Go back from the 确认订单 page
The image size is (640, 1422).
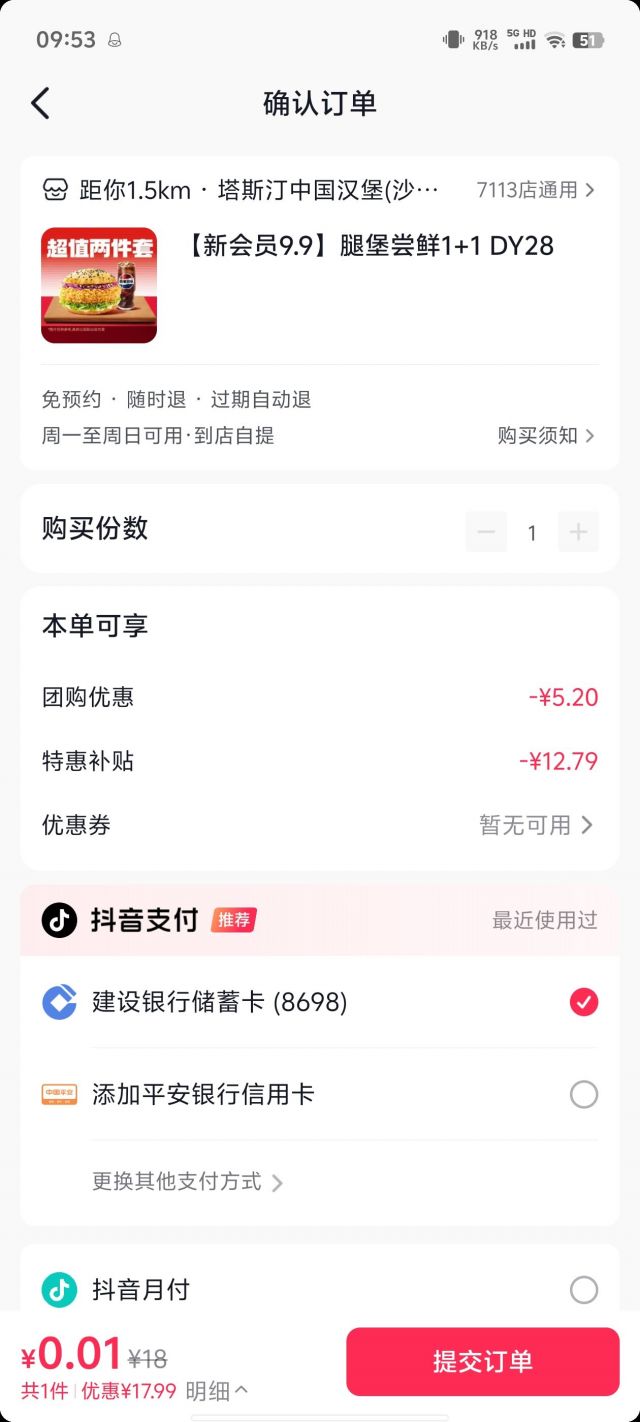click(40, 104)
